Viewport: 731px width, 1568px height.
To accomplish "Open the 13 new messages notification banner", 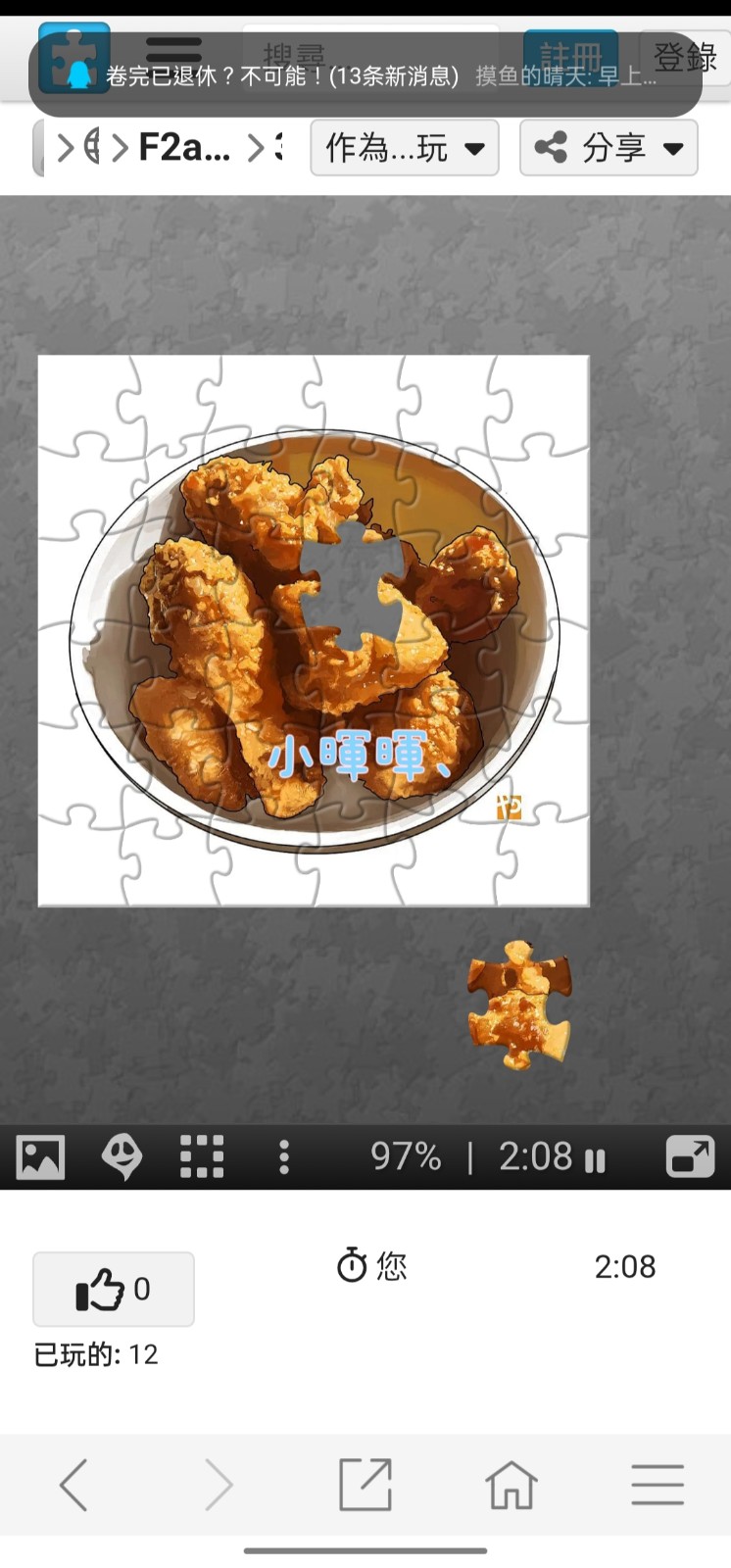I will pyautogui.click(x=365, y=75).
